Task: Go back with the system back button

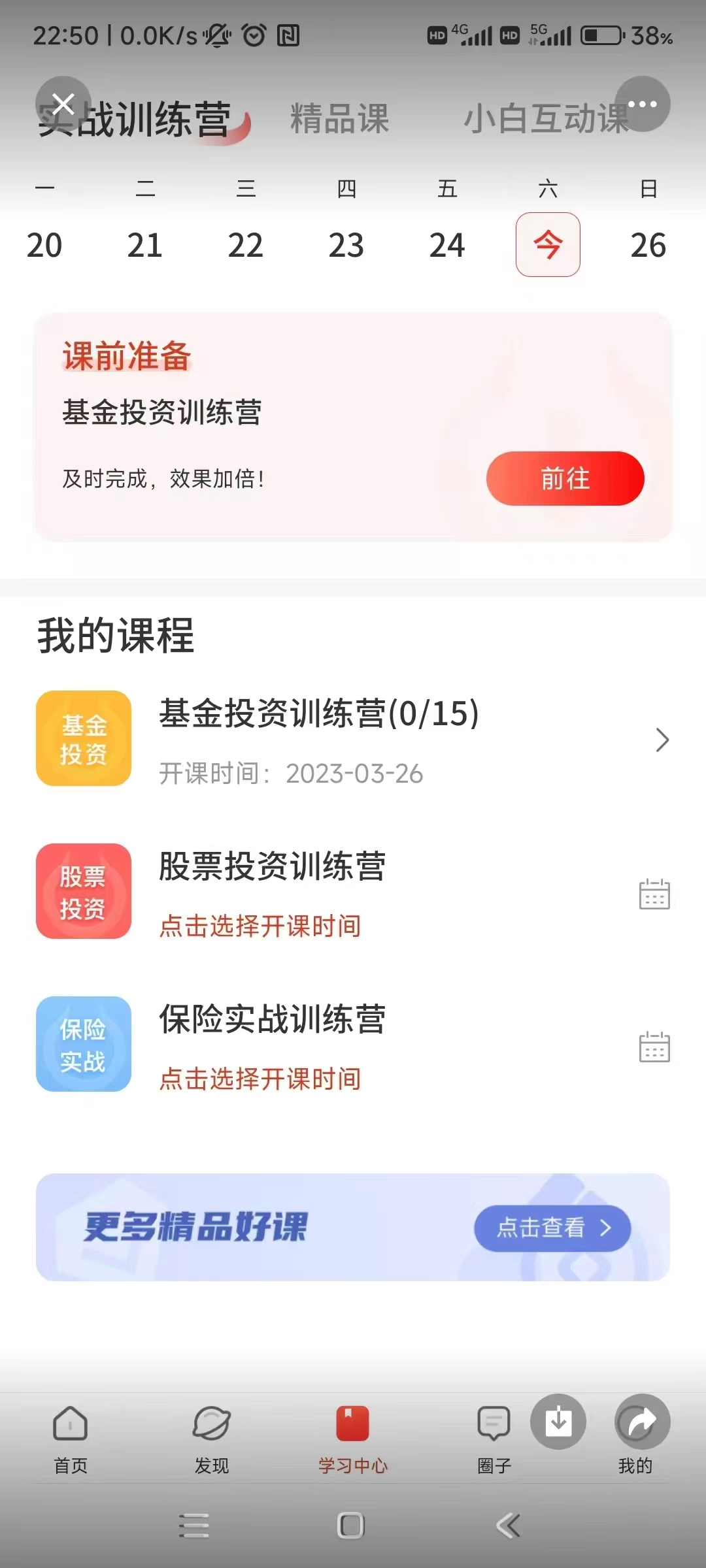Action: click(508, 1526)
